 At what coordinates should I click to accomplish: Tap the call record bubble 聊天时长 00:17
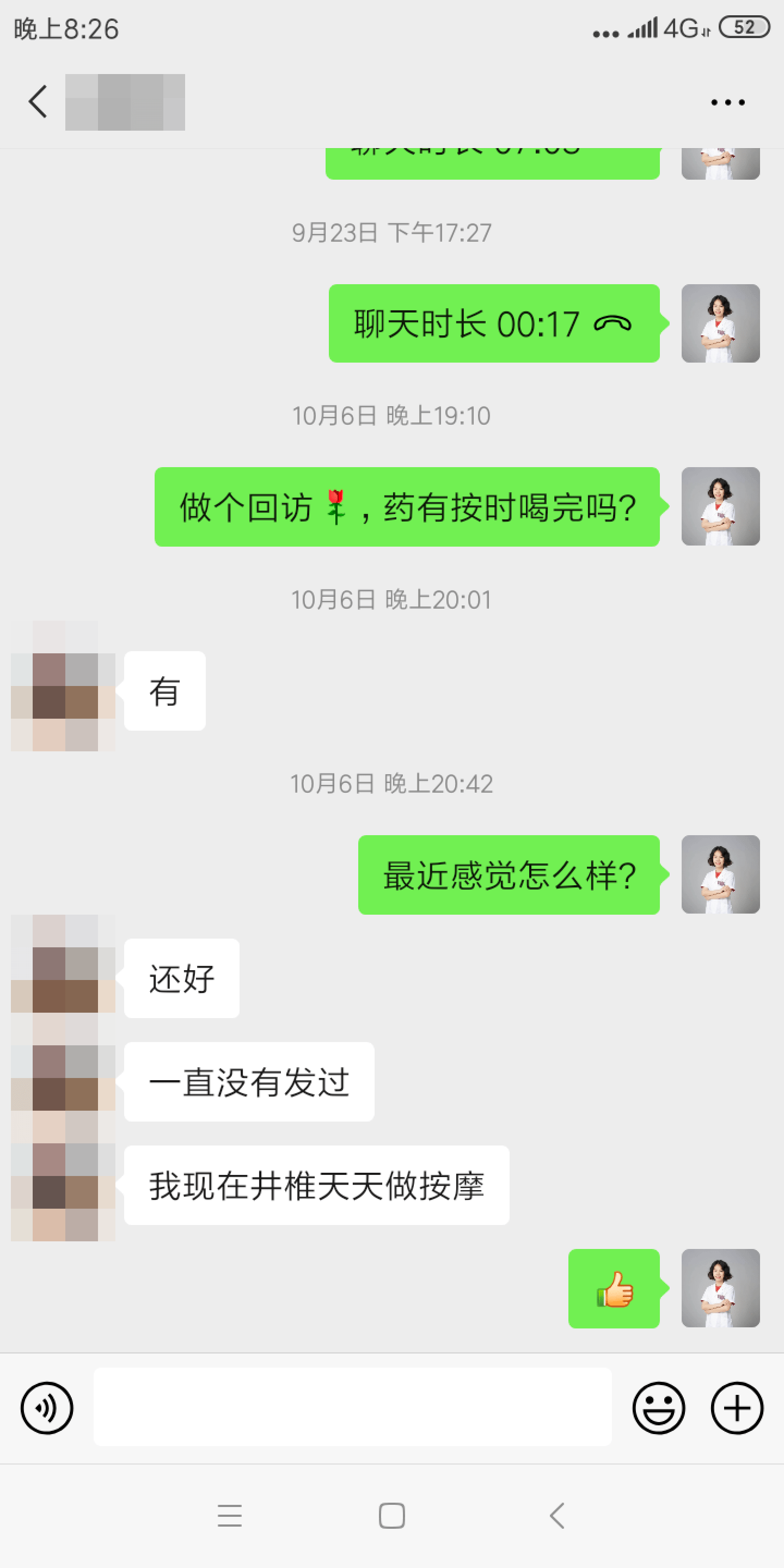494,324
